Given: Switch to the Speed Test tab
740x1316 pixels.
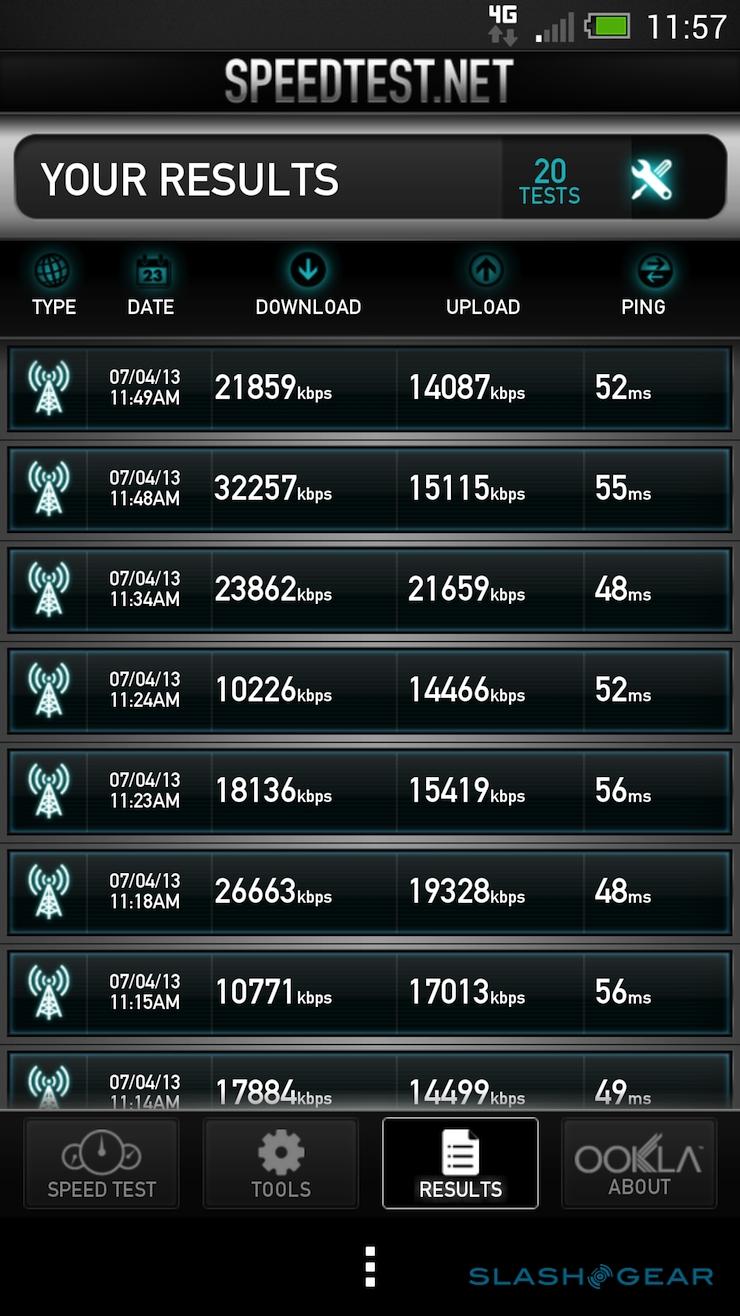Looking at the screenshot, I should click(102, 1164).
